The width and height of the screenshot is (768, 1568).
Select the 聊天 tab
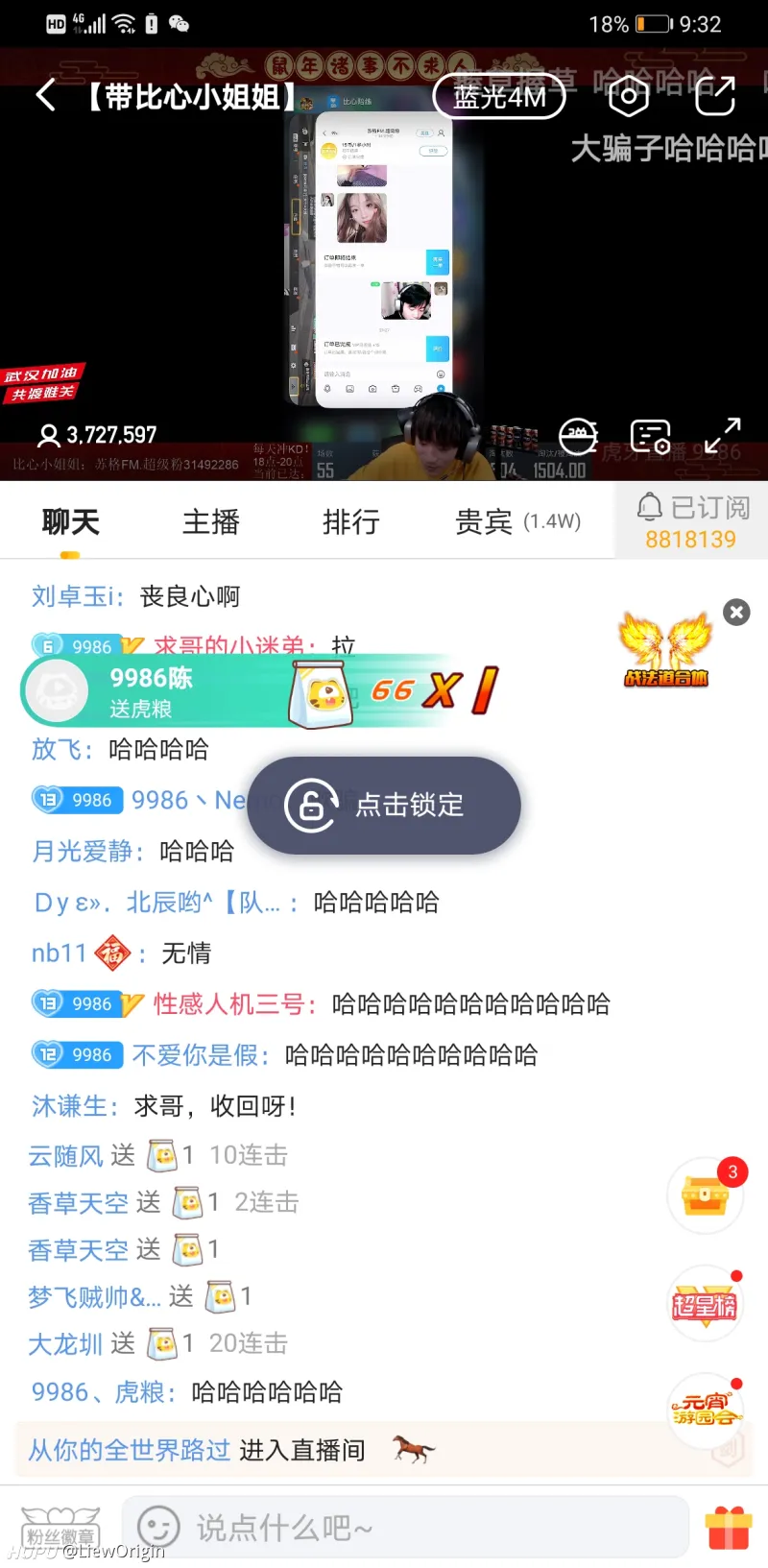(x=70, y=521)
